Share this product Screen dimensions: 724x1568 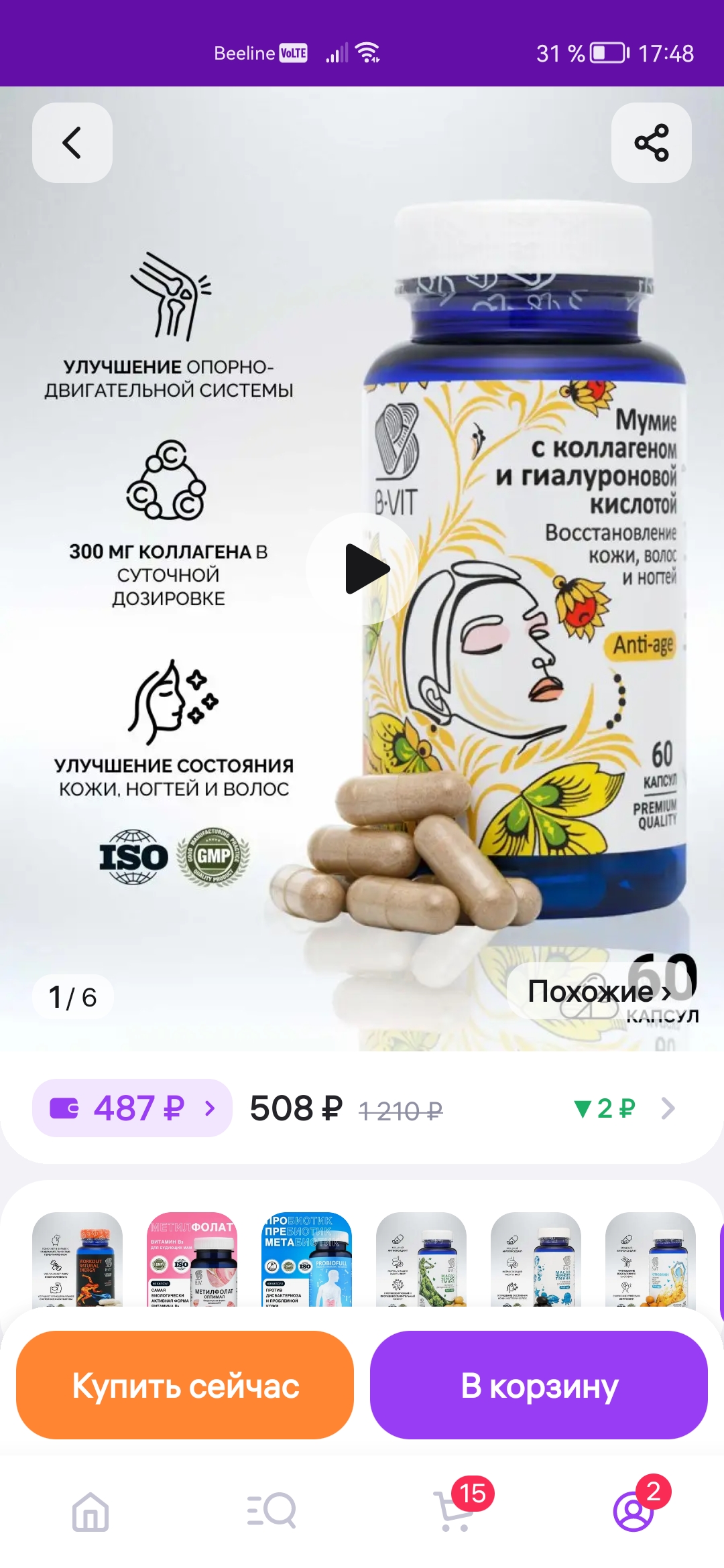(651, 143)
